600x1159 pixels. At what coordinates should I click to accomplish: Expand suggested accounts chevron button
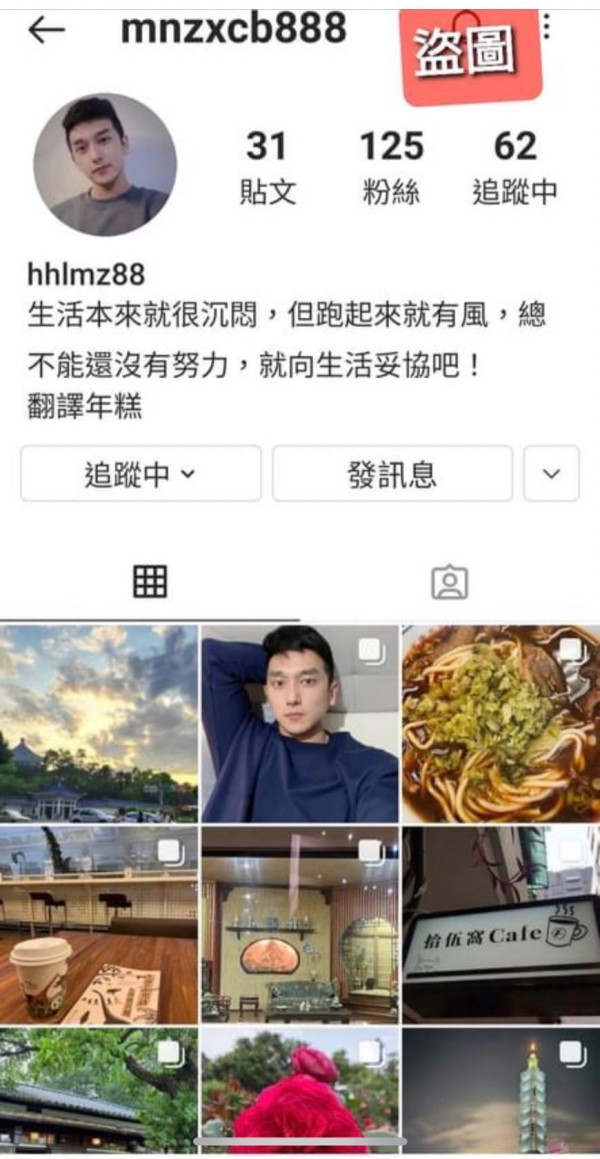(551, 473)
